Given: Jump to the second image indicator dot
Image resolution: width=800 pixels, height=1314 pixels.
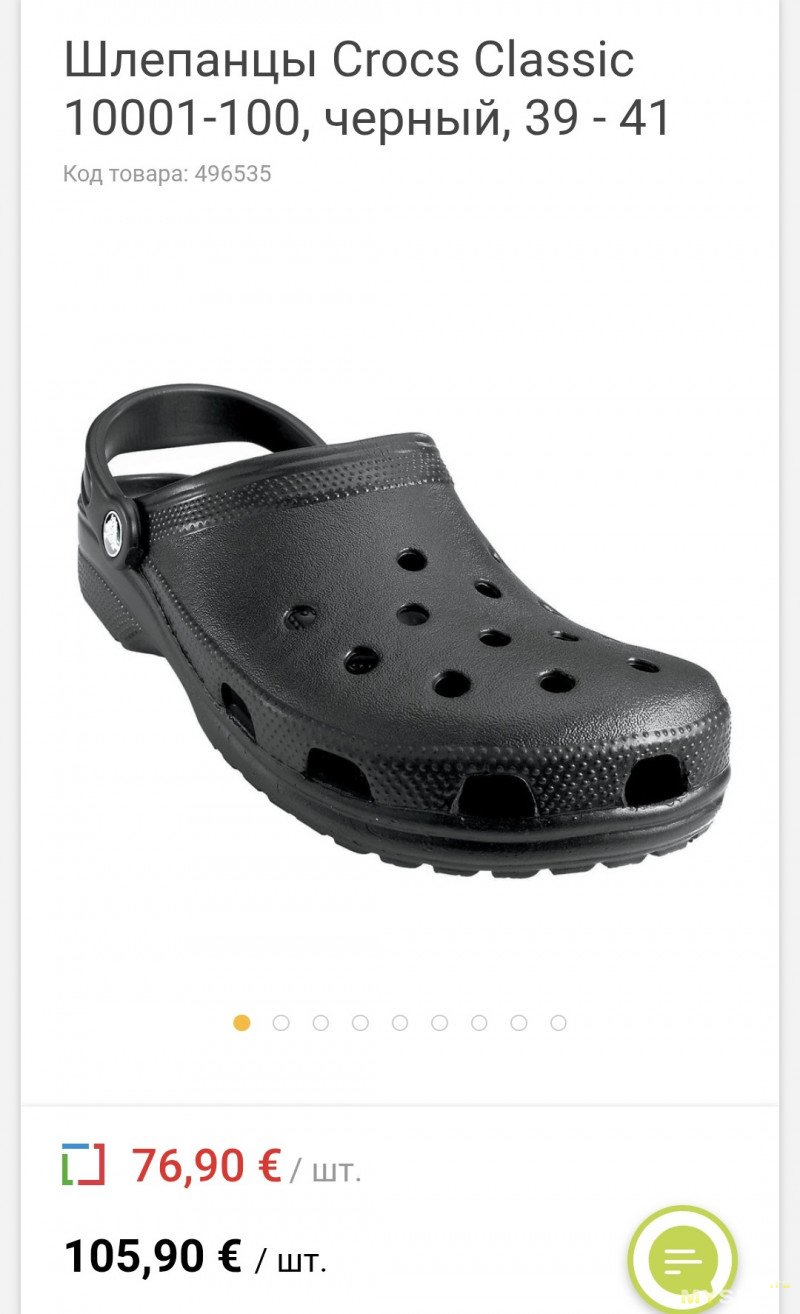Looking at the screenshot, I should pyautogui.click(x=281, y=1023).
